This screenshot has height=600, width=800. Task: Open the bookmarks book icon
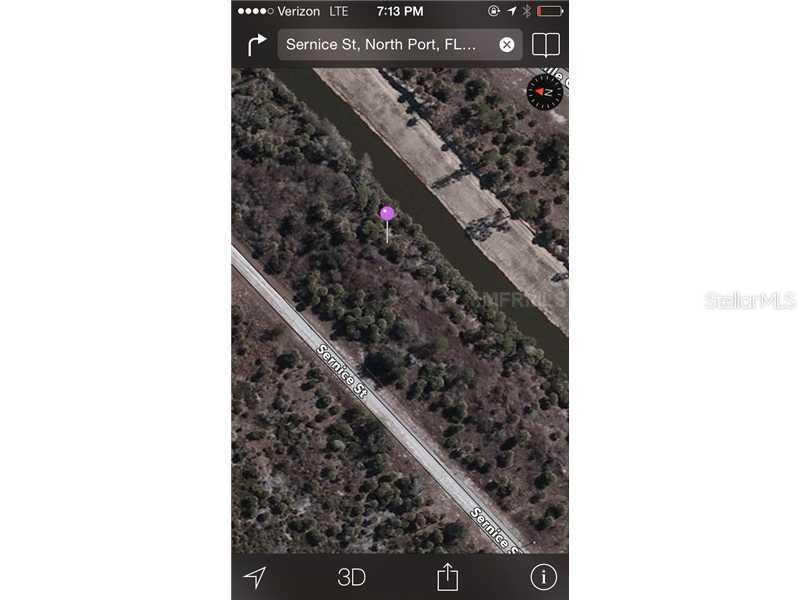click(546, 44)
